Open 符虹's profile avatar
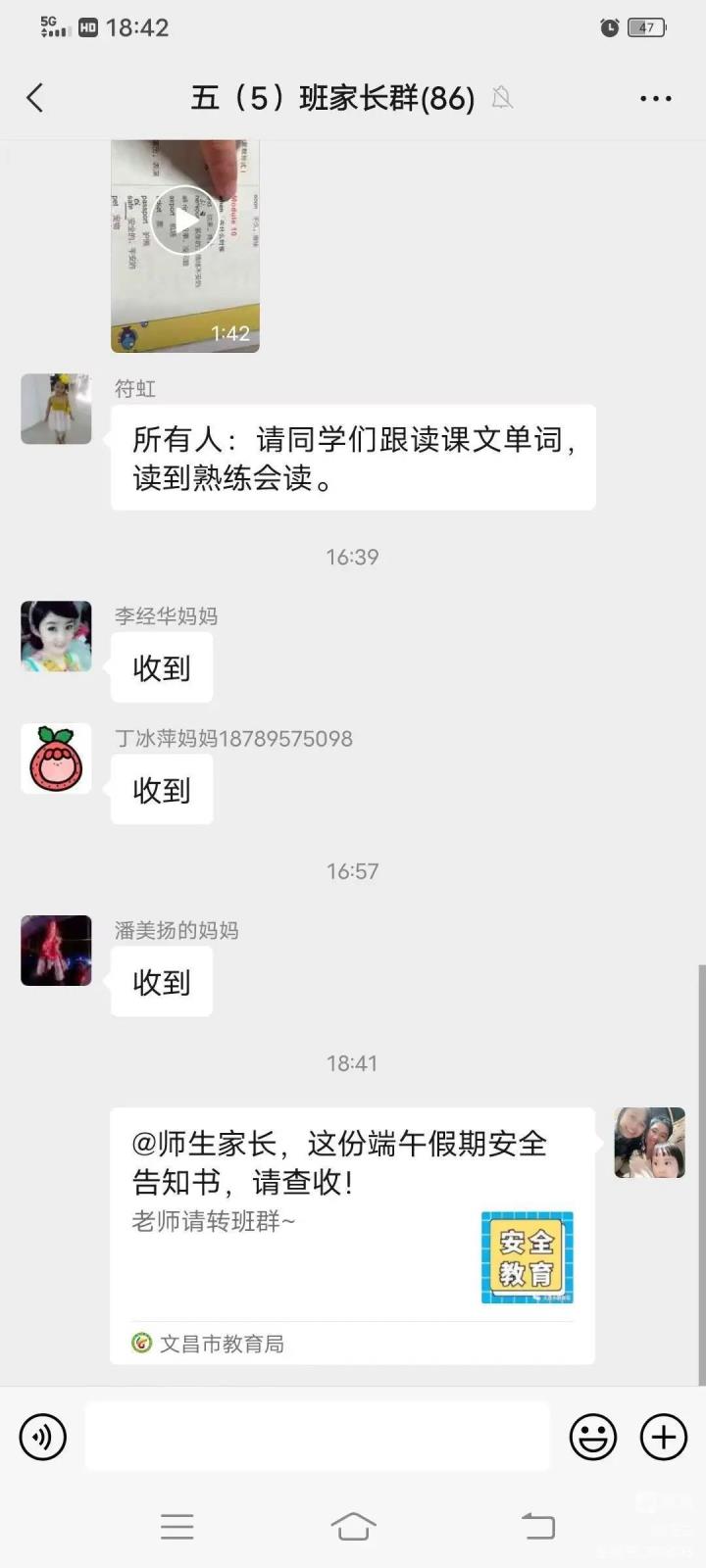This screenshot has width=706, height=1568. click(x=56, y=409)
